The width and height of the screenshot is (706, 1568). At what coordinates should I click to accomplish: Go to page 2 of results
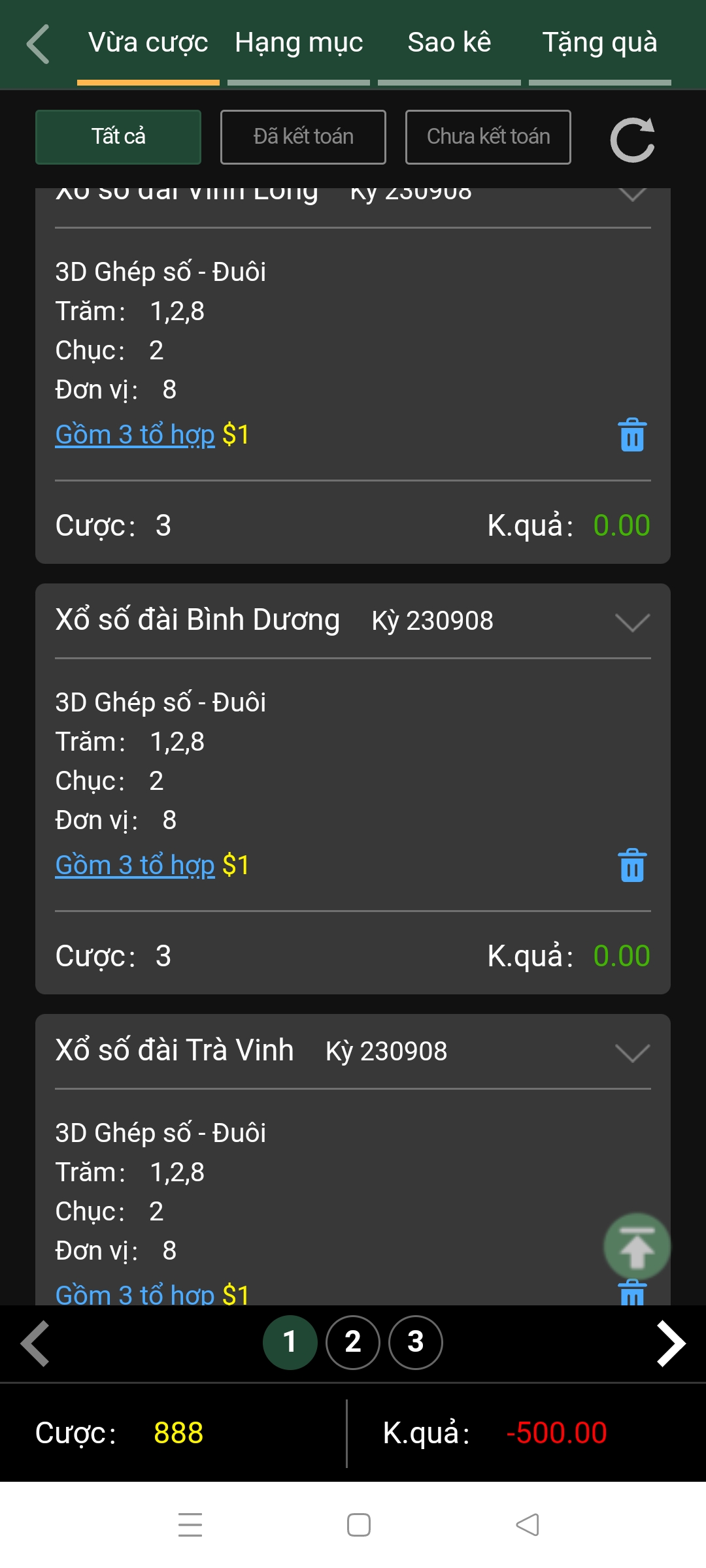click(x=353, y=1342)
